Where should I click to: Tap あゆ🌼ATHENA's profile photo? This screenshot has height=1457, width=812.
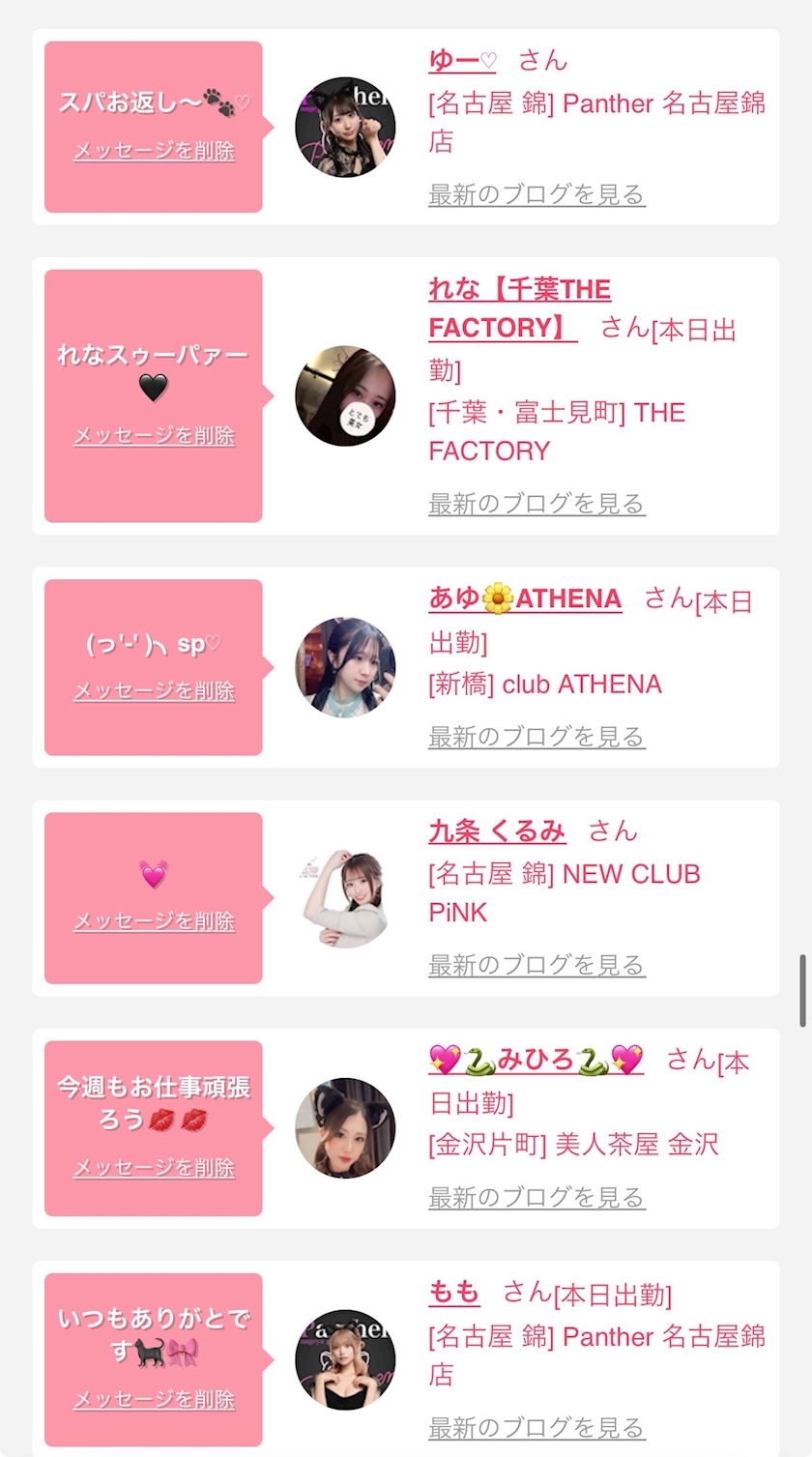tap(345, 667)
